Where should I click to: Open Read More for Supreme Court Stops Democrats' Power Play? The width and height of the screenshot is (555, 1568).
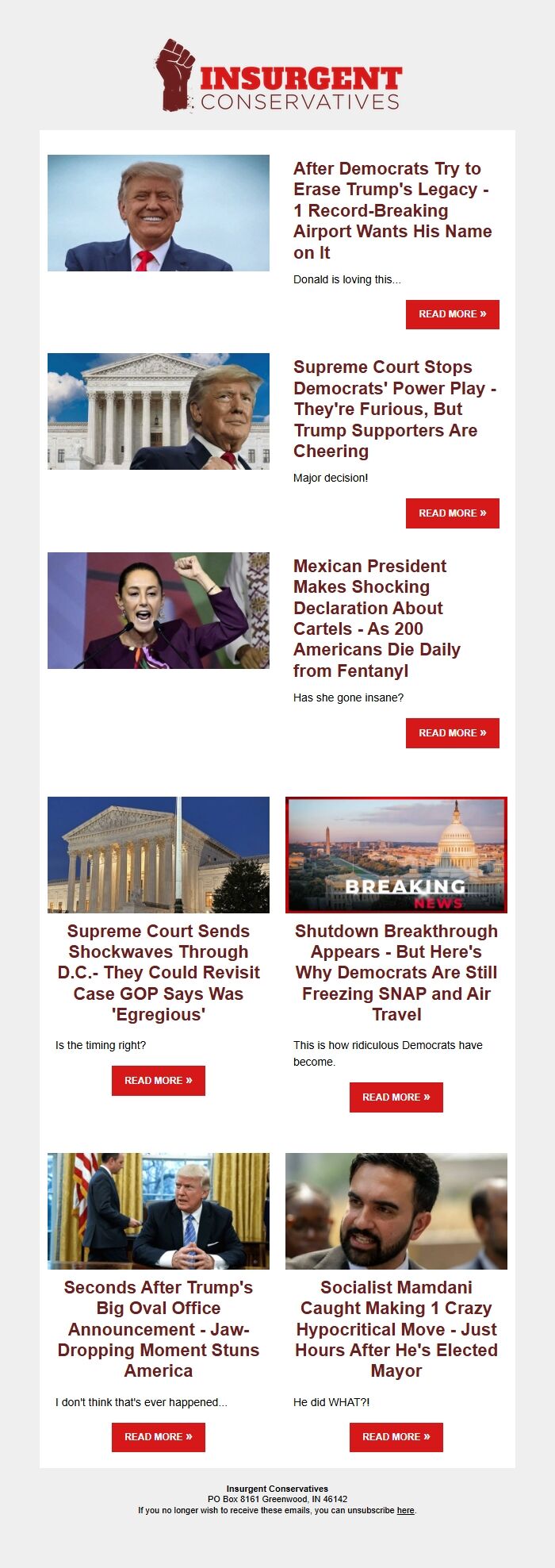[452, 513]
